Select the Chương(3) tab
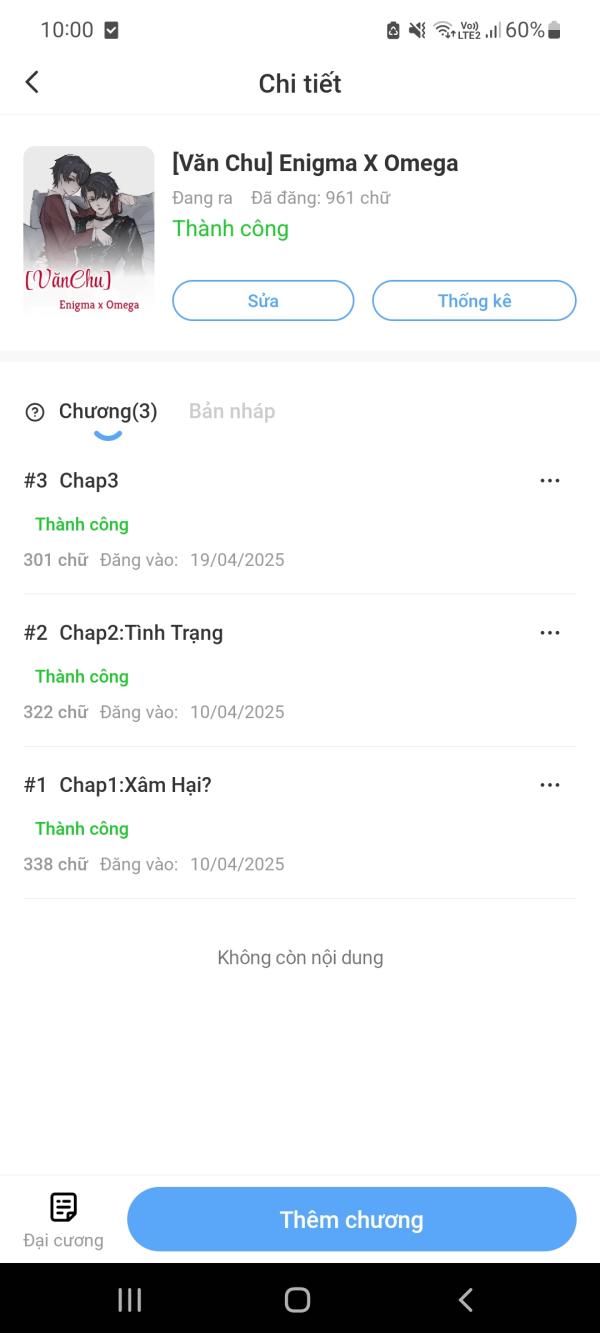Image resolution: width=600 pixels, height=1333 pixels. pos(108,411)
